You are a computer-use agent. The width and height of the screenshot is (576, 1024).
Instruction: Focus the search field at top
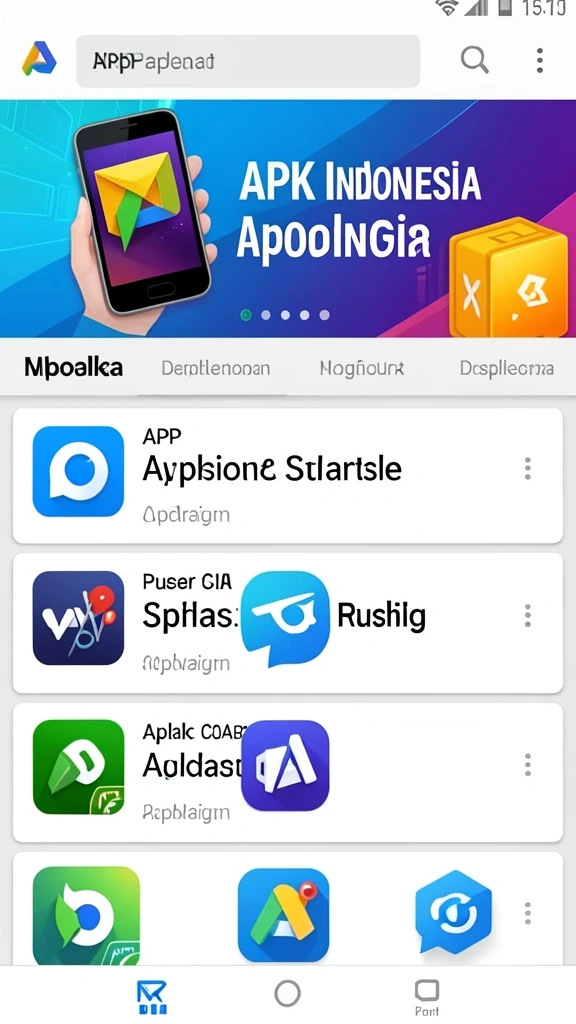248,61
